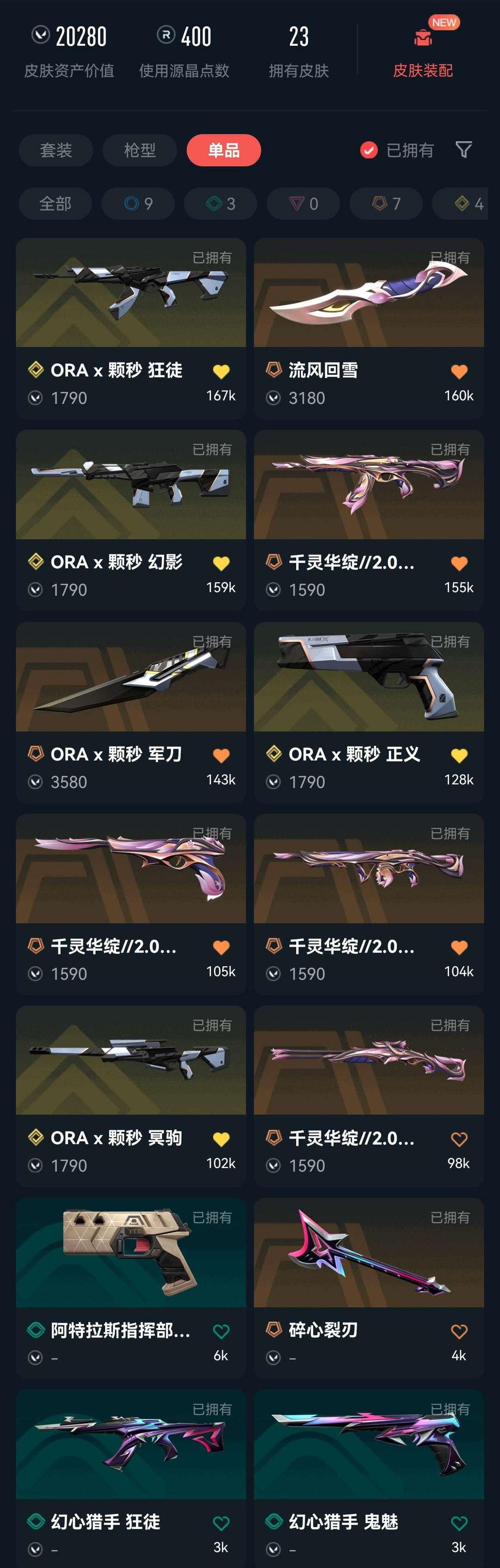Filter by the green tier chip showing 3
Viewport: 500px width, 1568px height.
pos(220,203)
